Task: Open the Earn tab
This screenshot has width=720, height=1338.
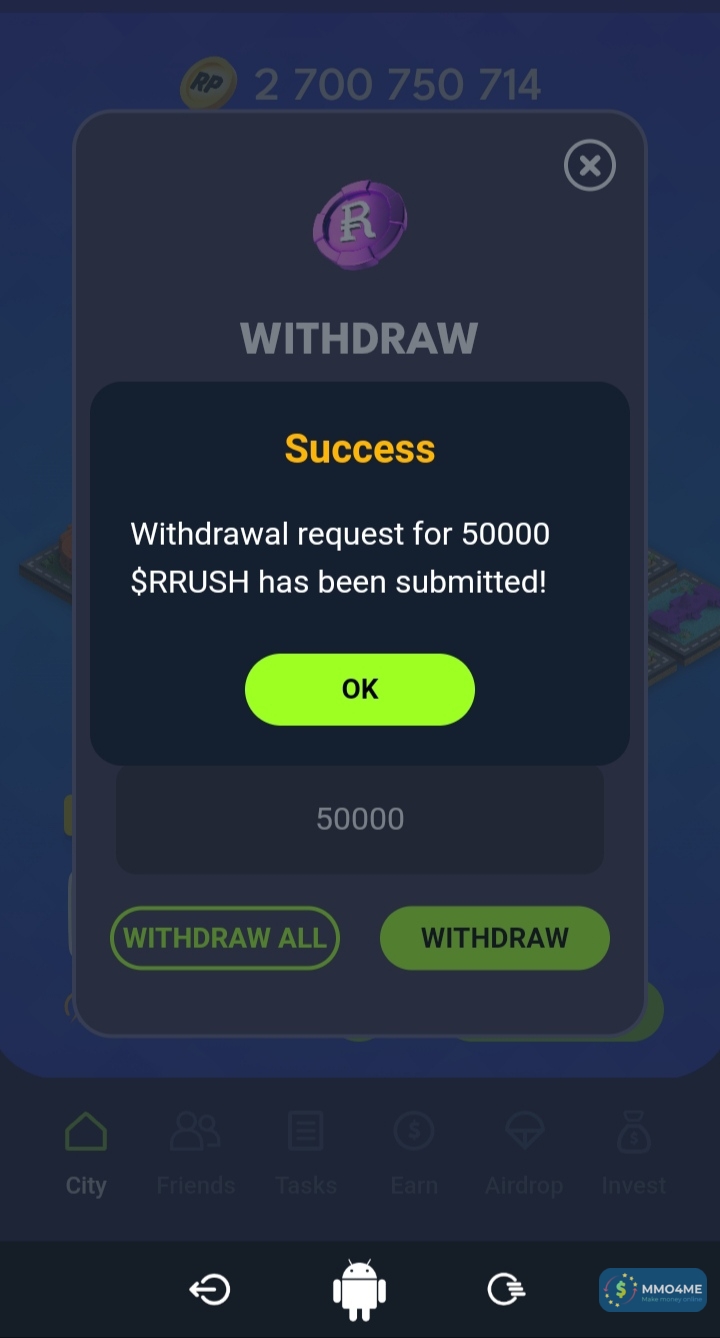Action: click(414, 1153)
